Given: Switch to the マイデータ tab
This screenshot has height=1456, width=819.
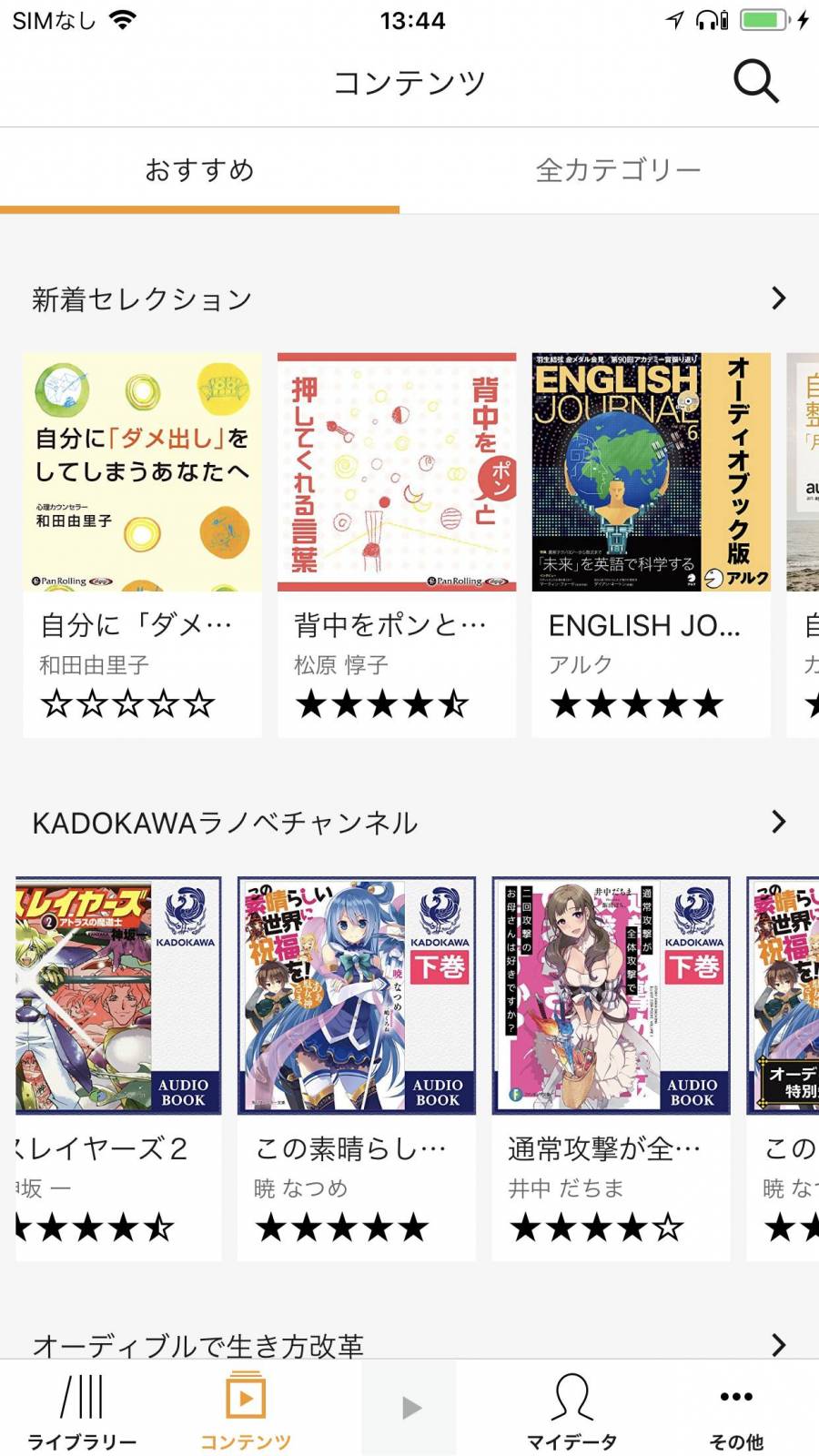Looking at the screenshot, I should 571,1410.
